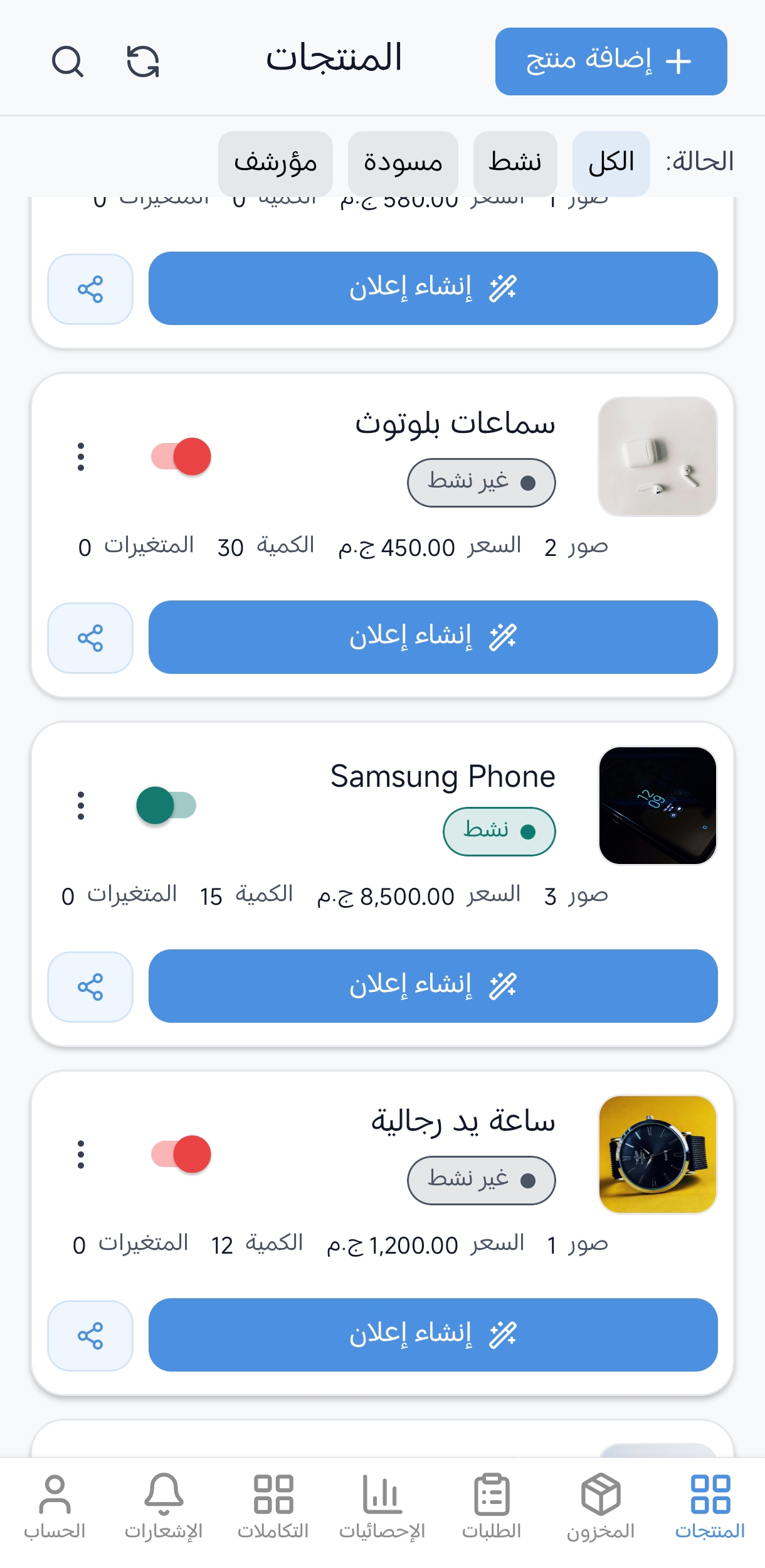Open the options menu for سماعات بلوتوث
The width and height of the screenshot is (765, 1568).
tap(80, 457)
